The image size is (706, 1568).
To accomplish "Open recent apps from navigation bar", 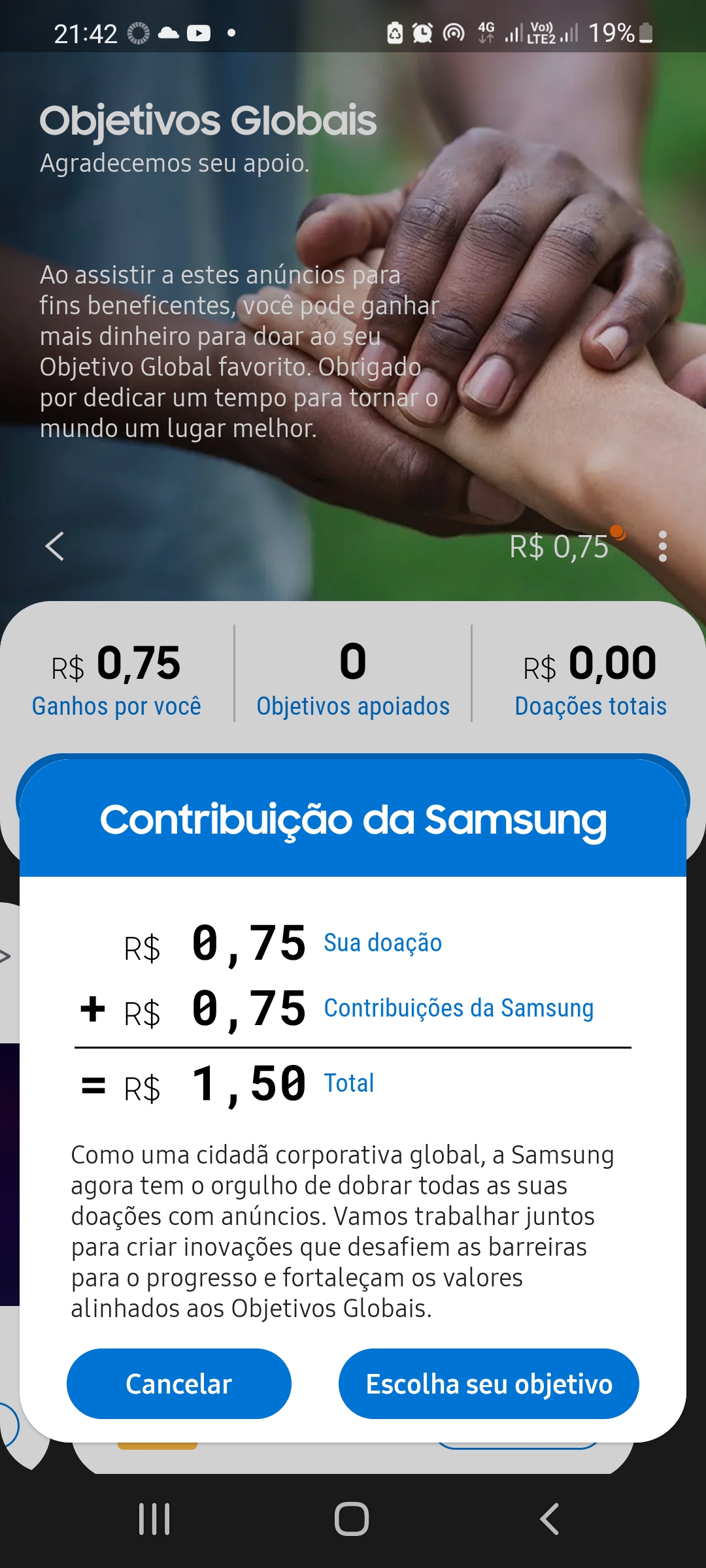I will (x=154, y=1519).
